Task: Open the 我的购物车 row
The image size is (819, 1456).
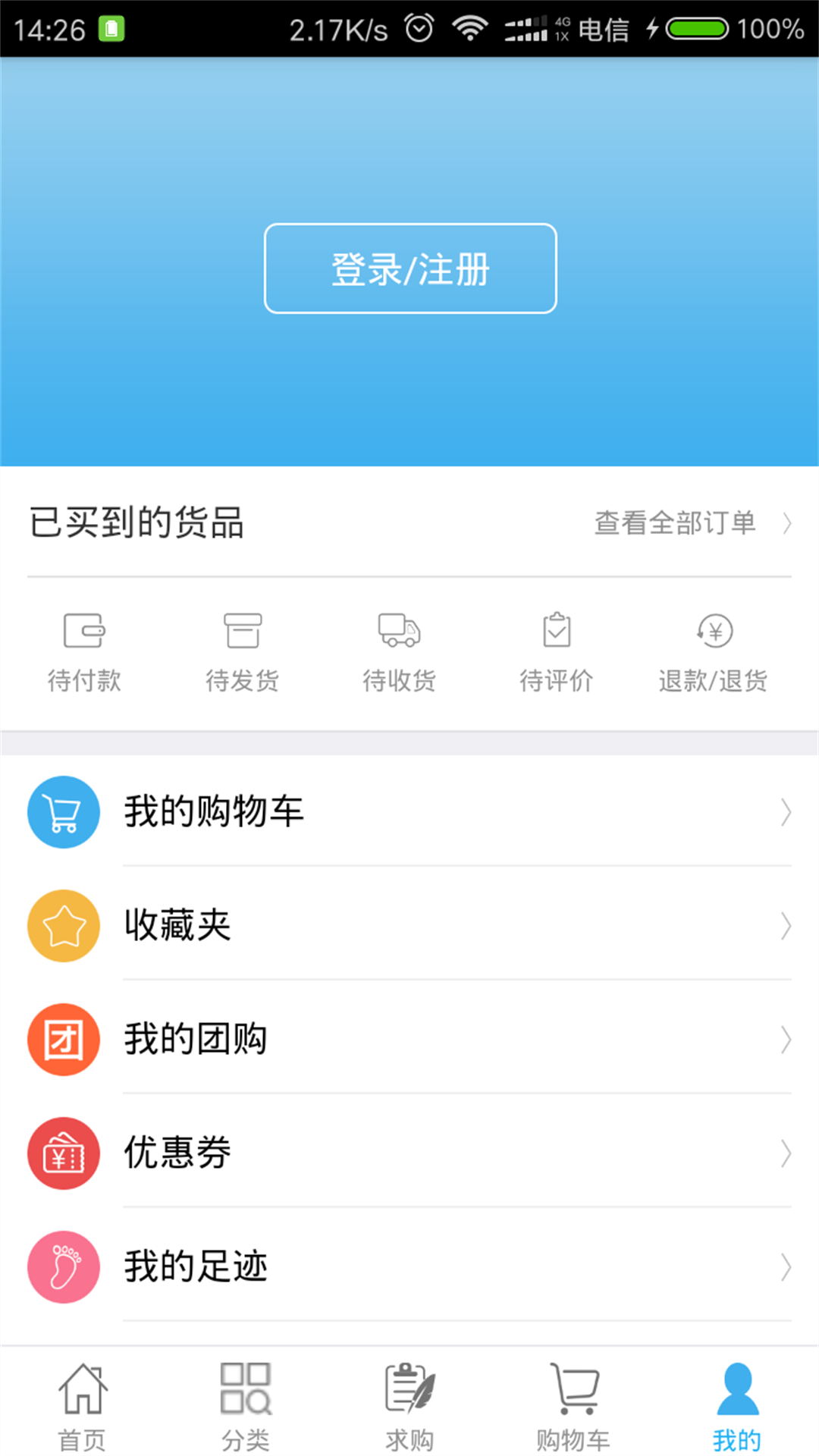Action: pyautogui.click(x=409, y=811)
